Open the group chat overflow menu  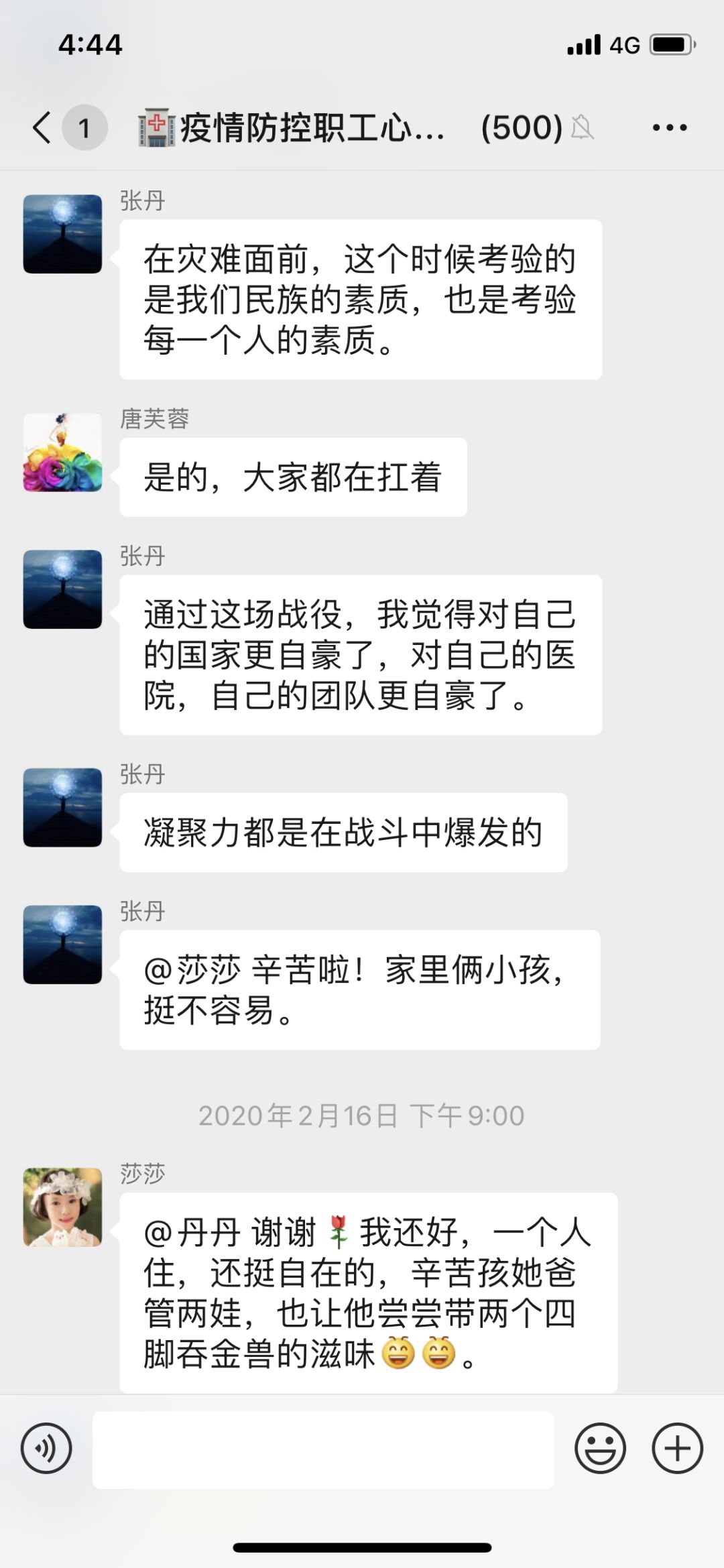[669, 127]
